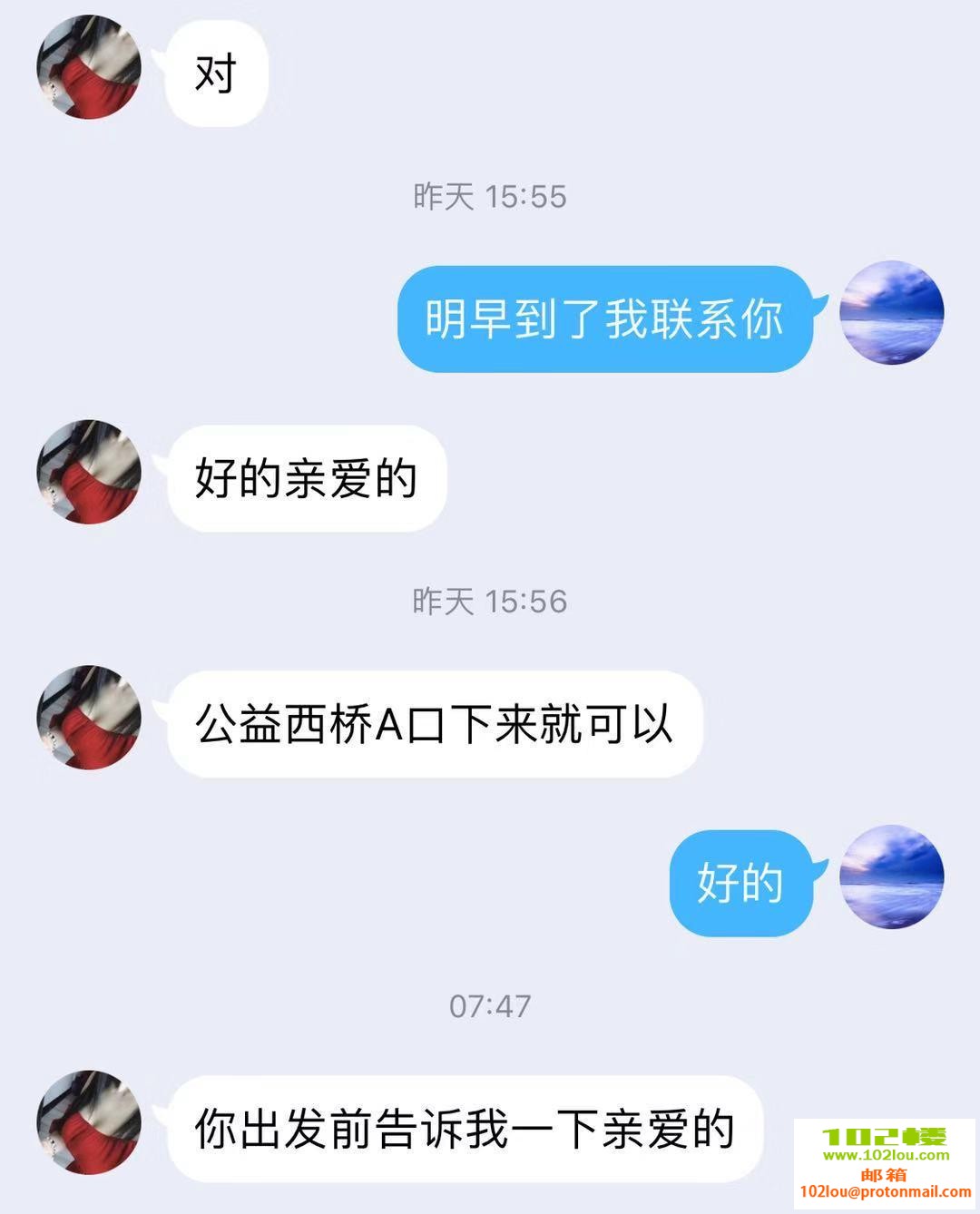
Task: Tap the '明早到了我联系你' blue bubble
Action: point(603,320)
